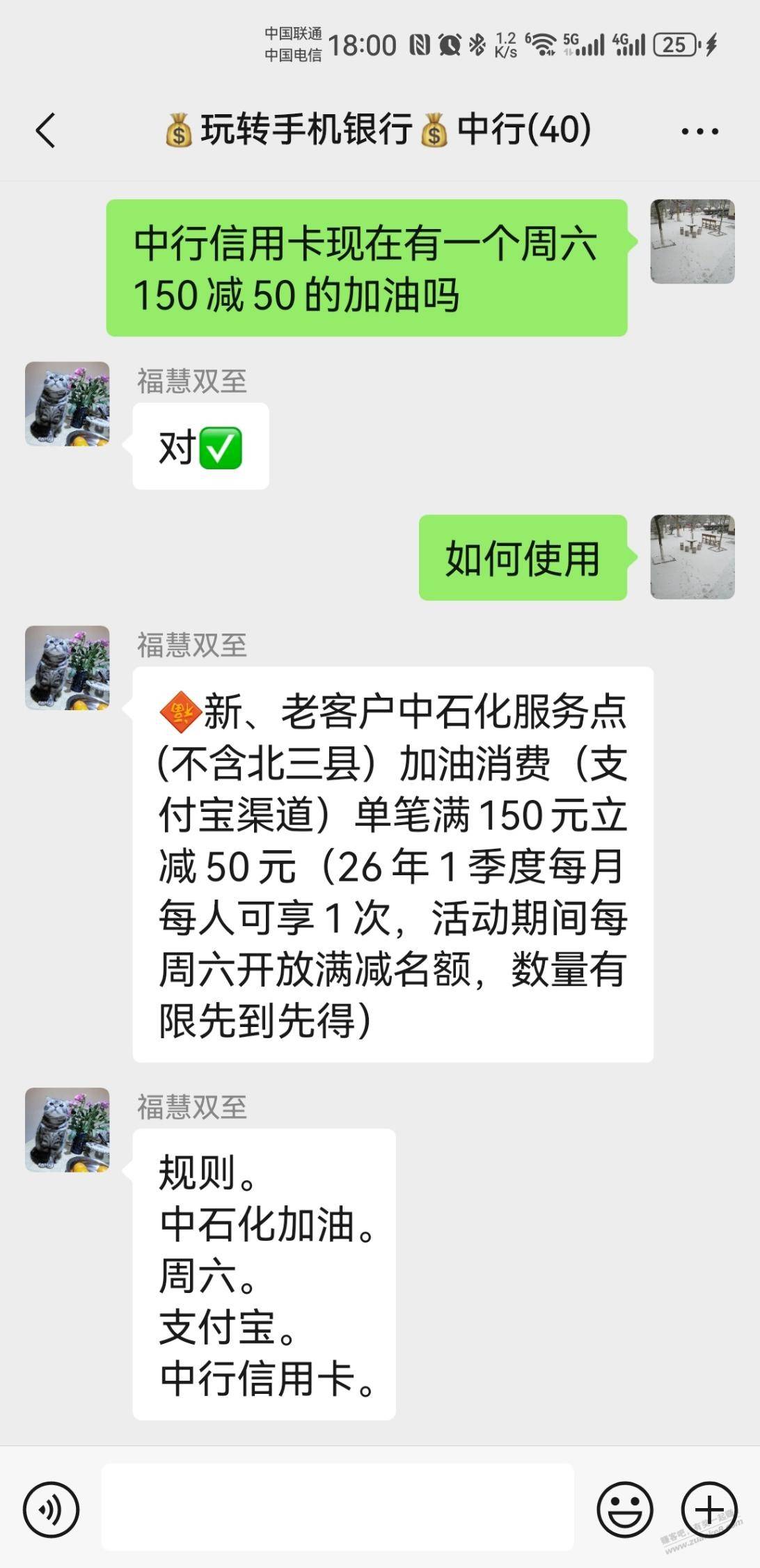Focus the message text field
This screenshot has height=1568, width=760.
coord(338,1507)
